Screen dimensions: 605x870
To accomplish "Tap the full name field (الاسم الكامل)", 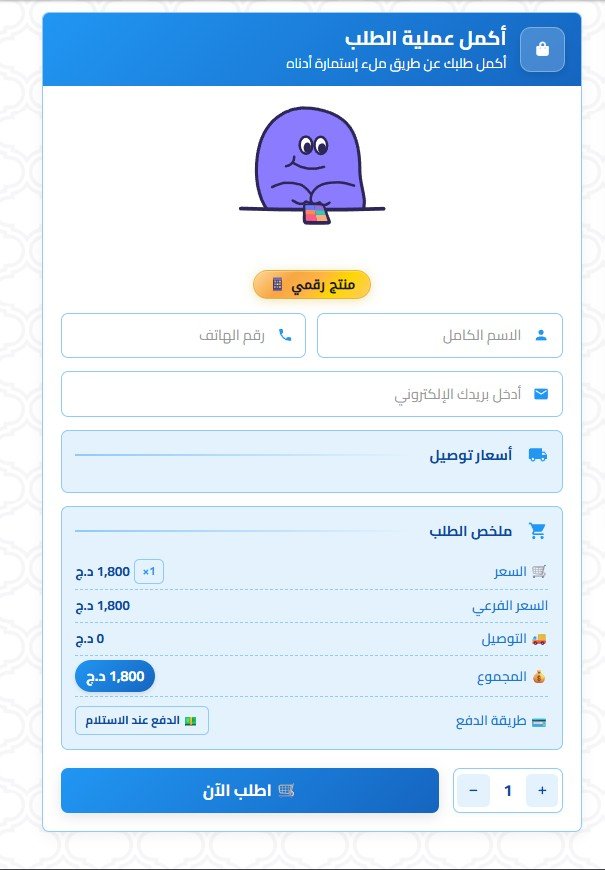I will tap(440, 336).
